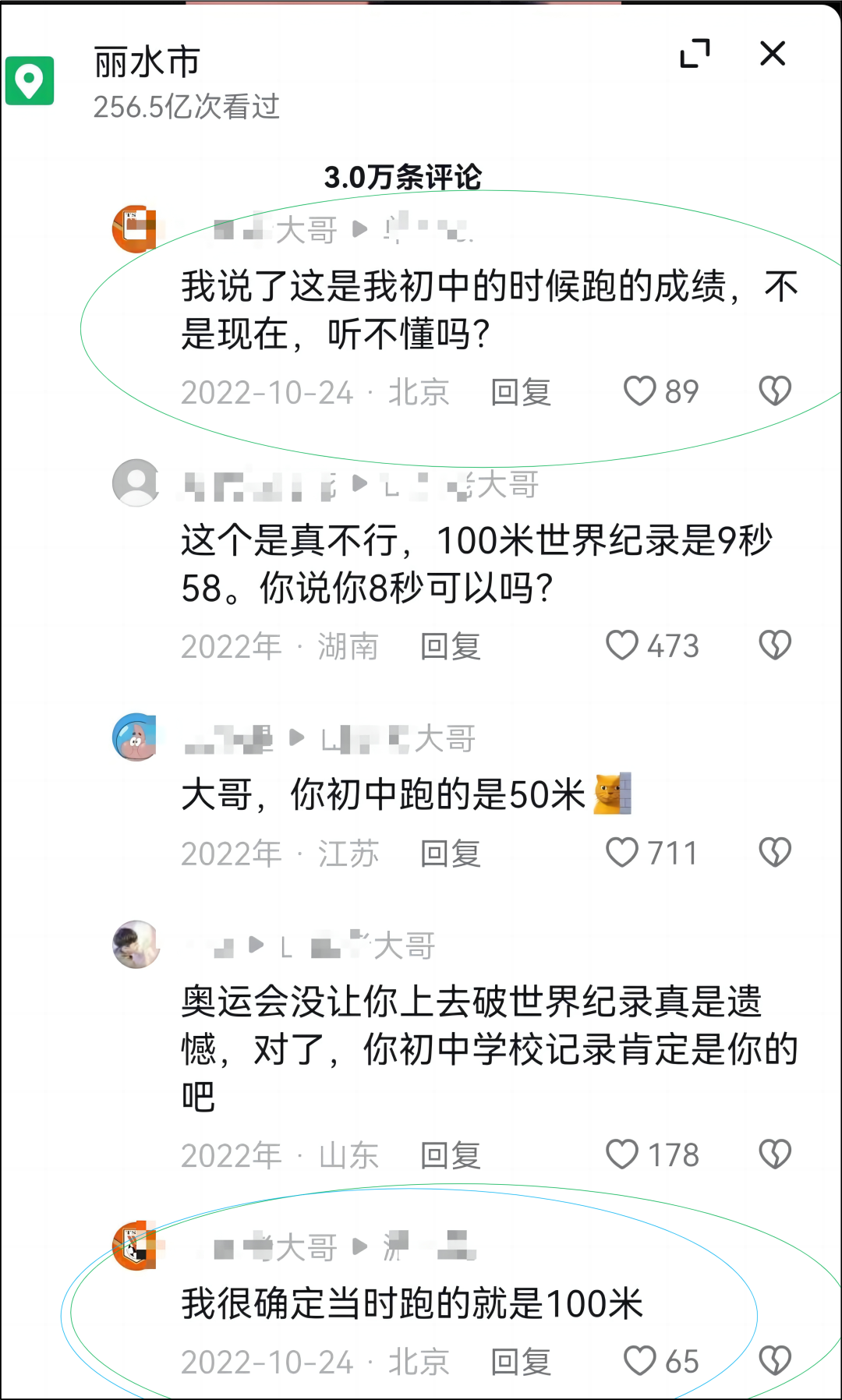The height and width of the screenshot is (1400, 842).
Task: Like the comment with 89 likes
Action: pyautogui.click(x=640, y=391)
